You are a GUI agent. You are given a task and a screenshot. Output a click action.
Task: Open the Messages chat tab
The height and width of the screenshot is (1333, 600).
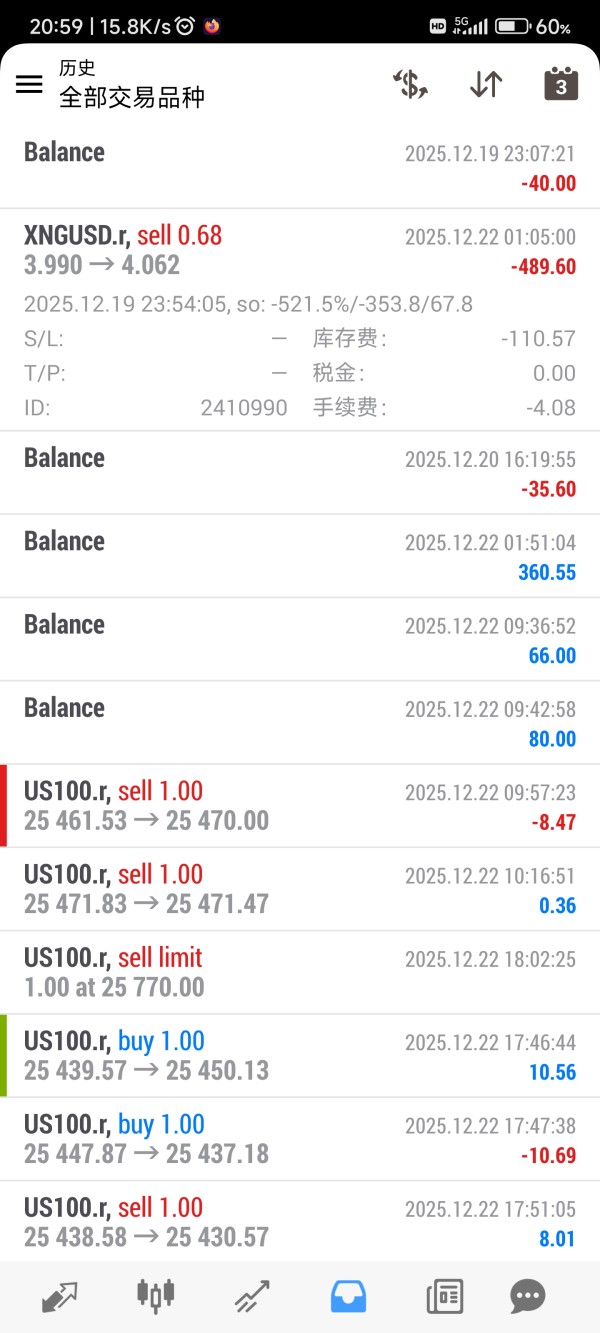[x=528, y=1297]
